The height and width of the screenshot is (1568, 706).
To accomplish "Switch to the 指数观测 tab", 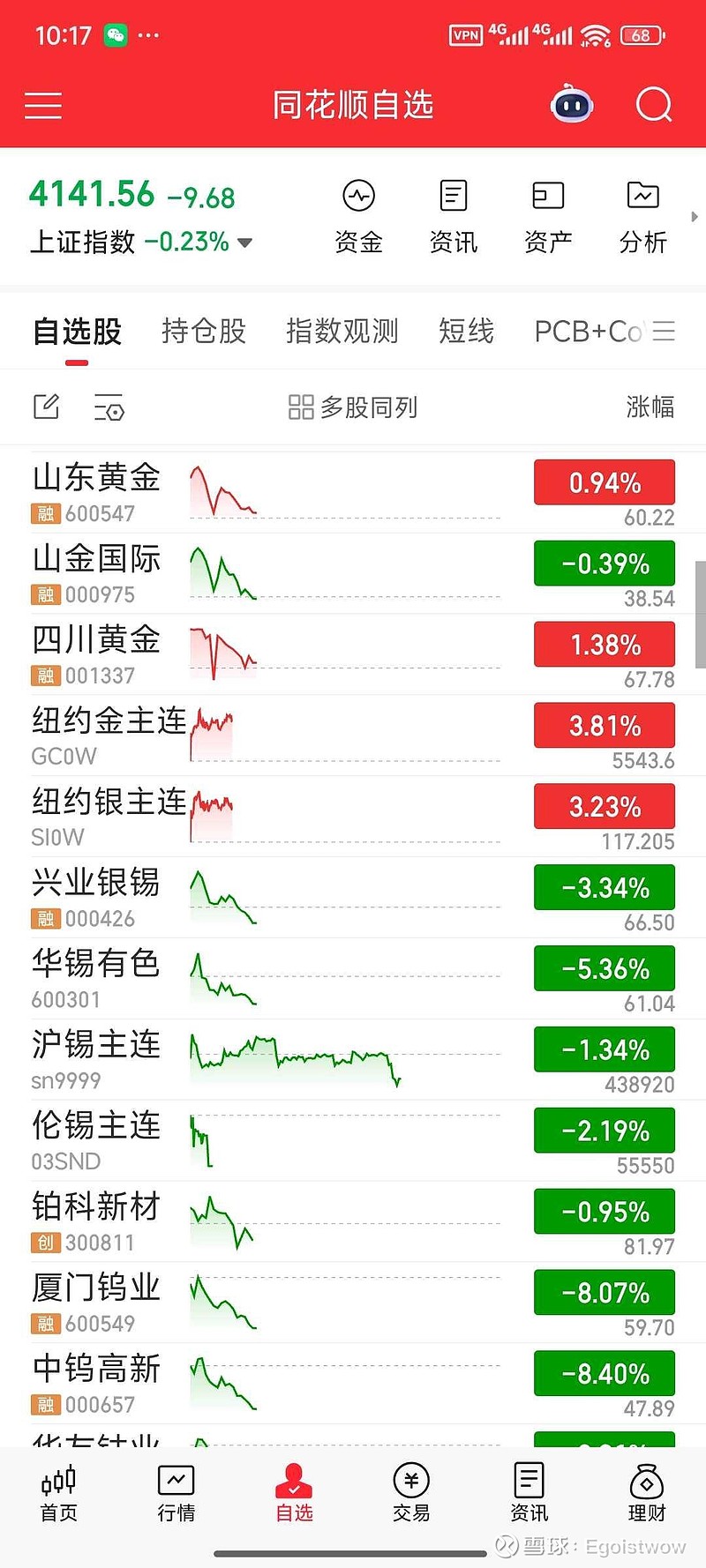I will pos(342,332).
